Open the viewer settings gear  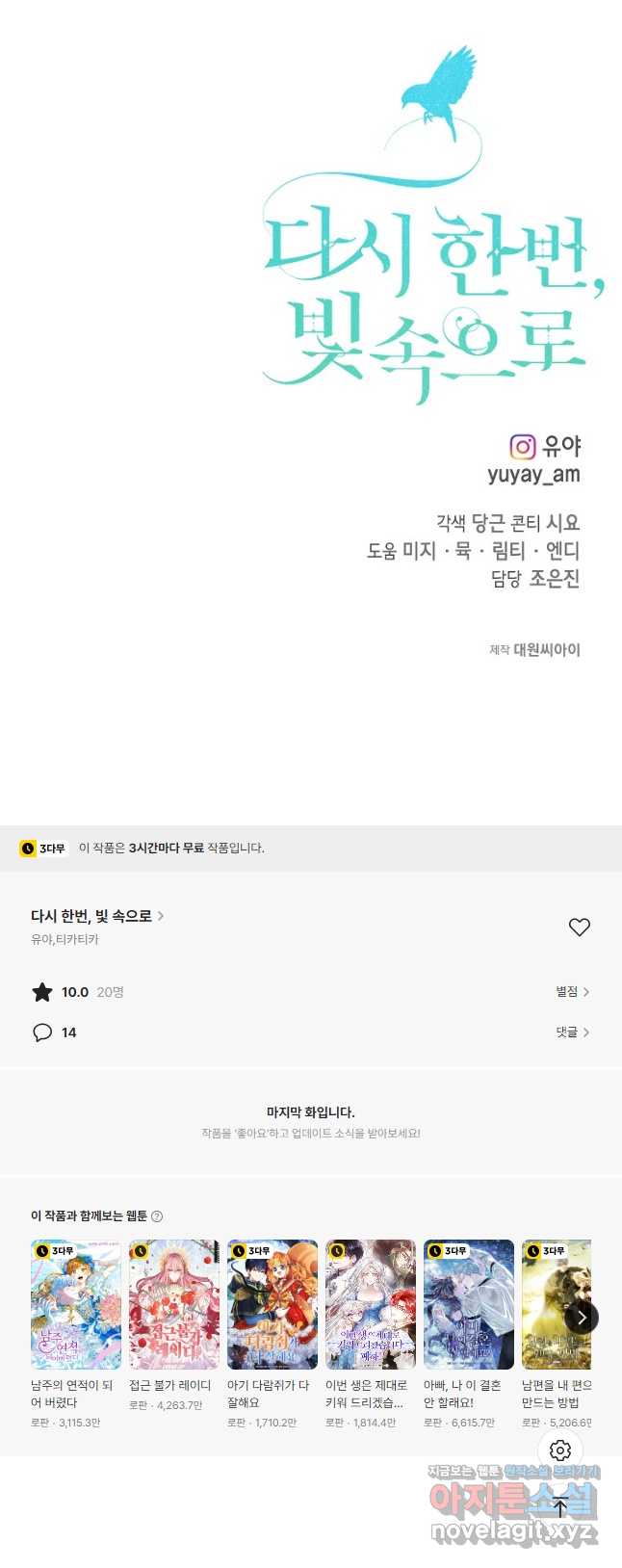tap(560, 1450)
